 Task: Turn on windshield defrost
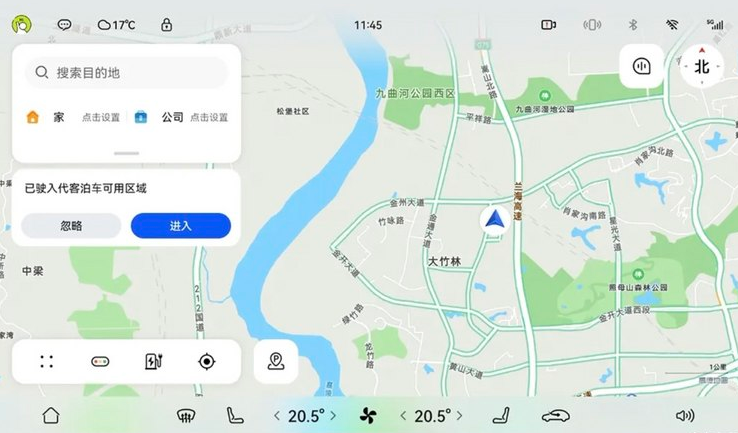[186, 415]
